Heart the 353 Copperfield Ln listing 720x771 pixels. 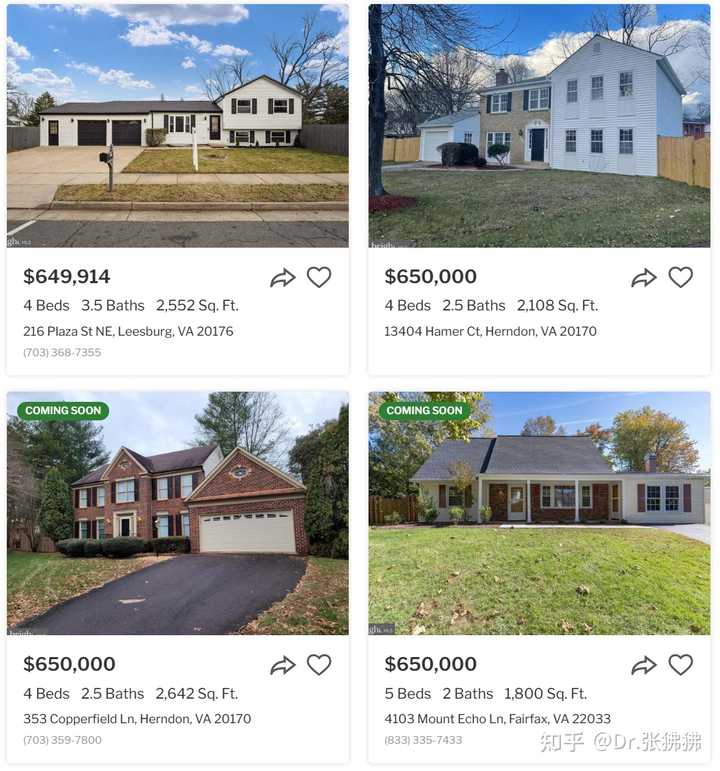[x=319, y=664]
